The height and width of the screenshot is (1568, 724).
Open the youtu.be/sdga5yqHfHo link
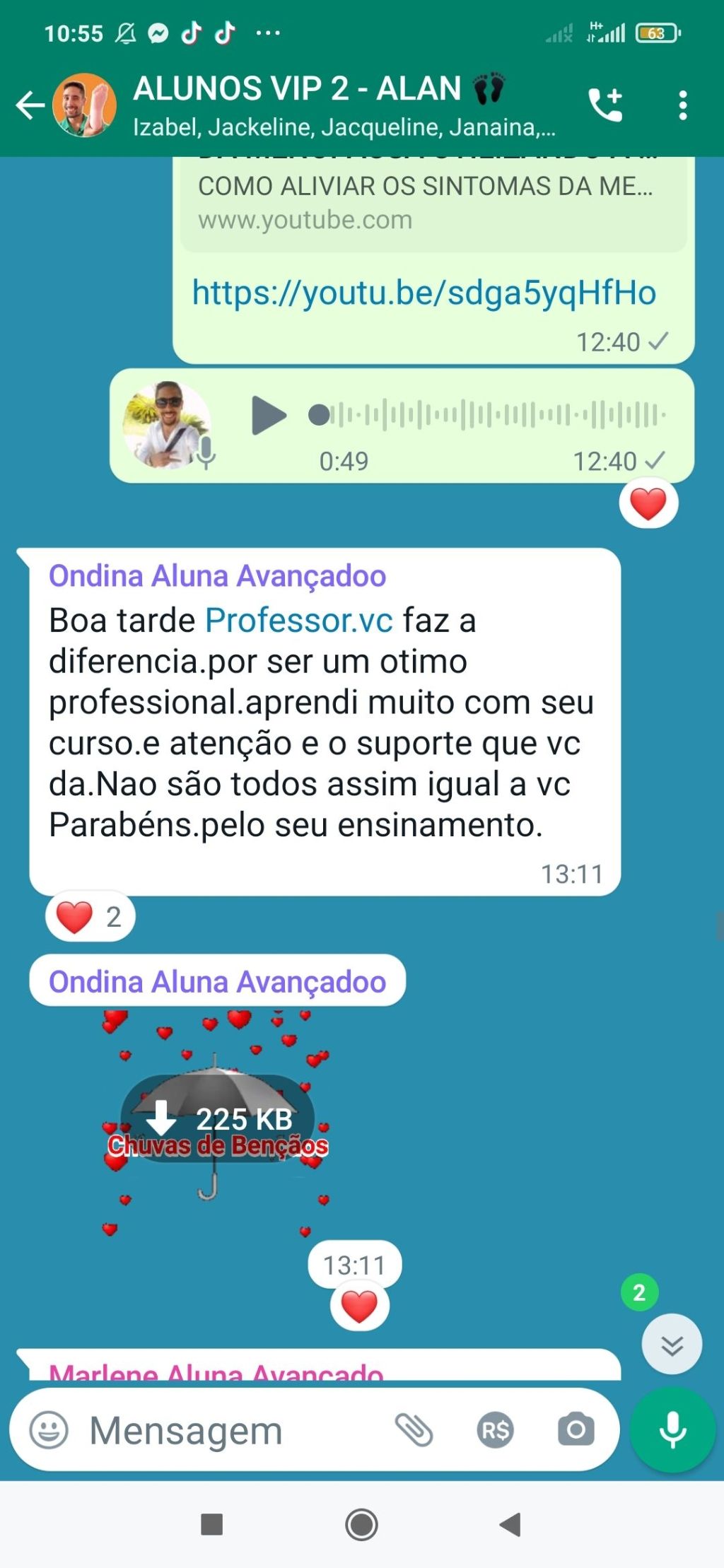[424, 293]
